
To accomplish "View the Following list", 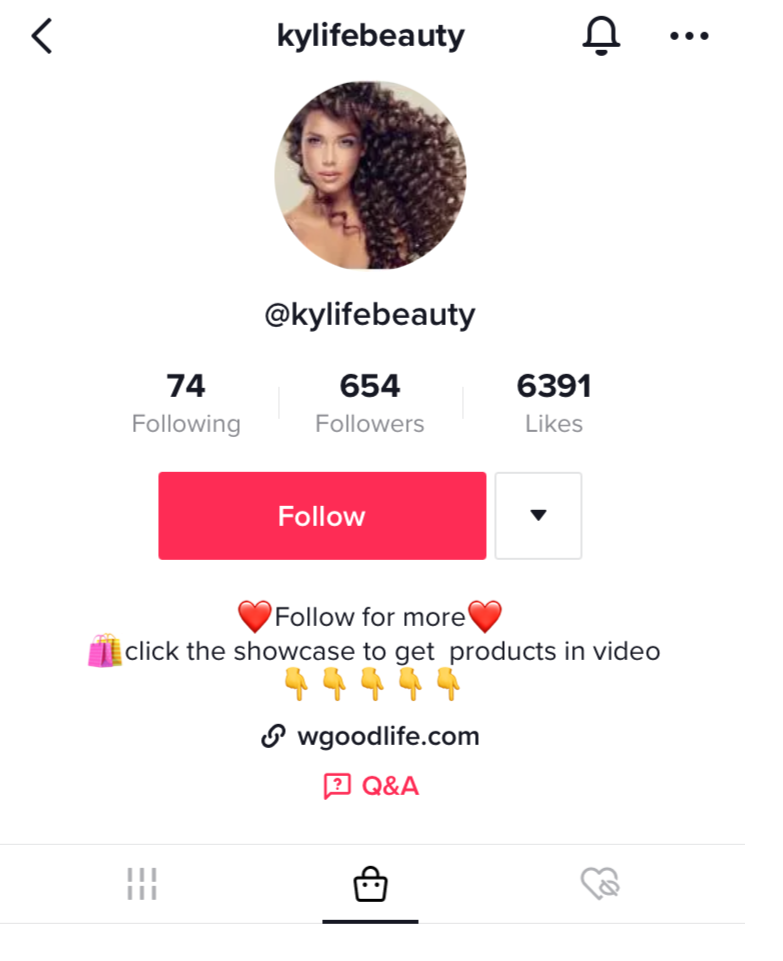I will click(186, 404).
